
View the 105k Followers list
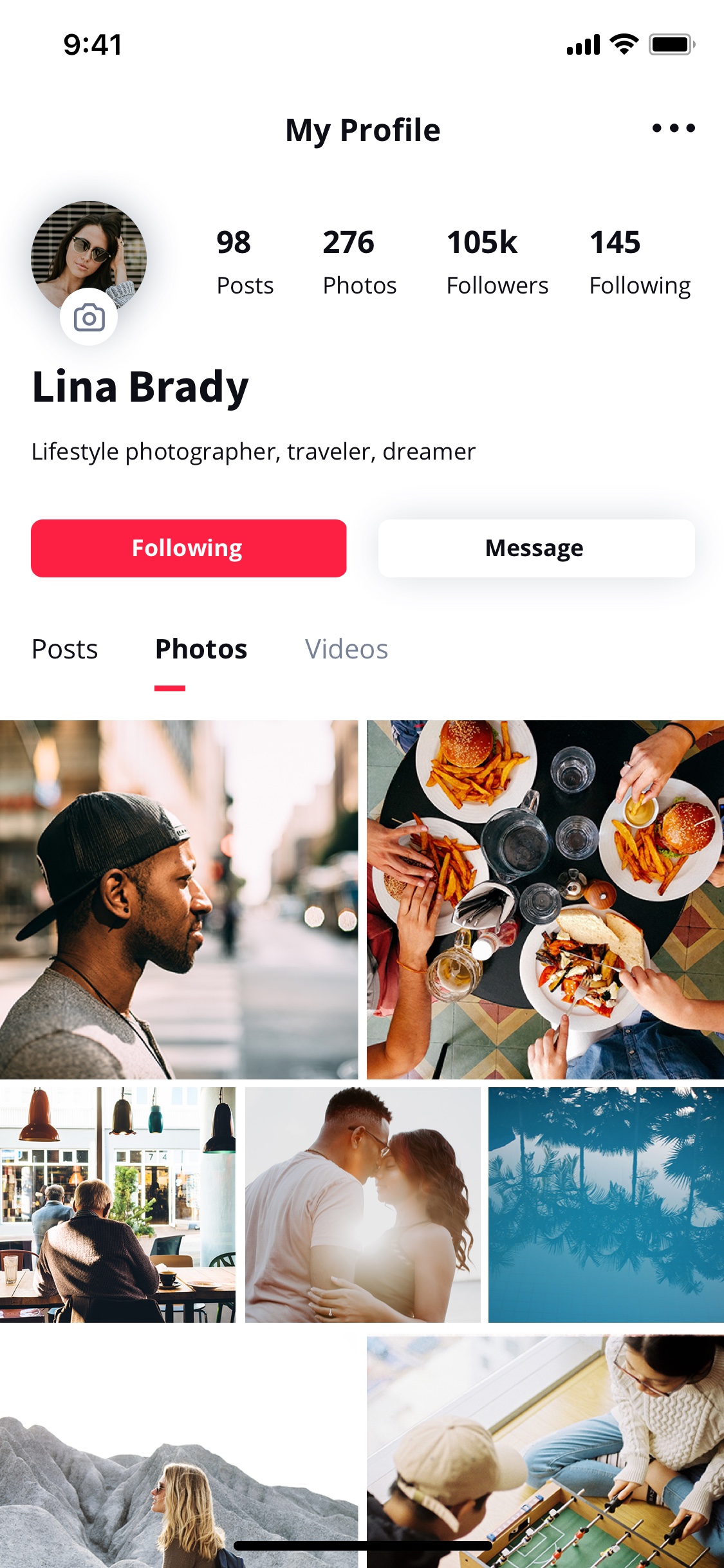coord(497,262)
